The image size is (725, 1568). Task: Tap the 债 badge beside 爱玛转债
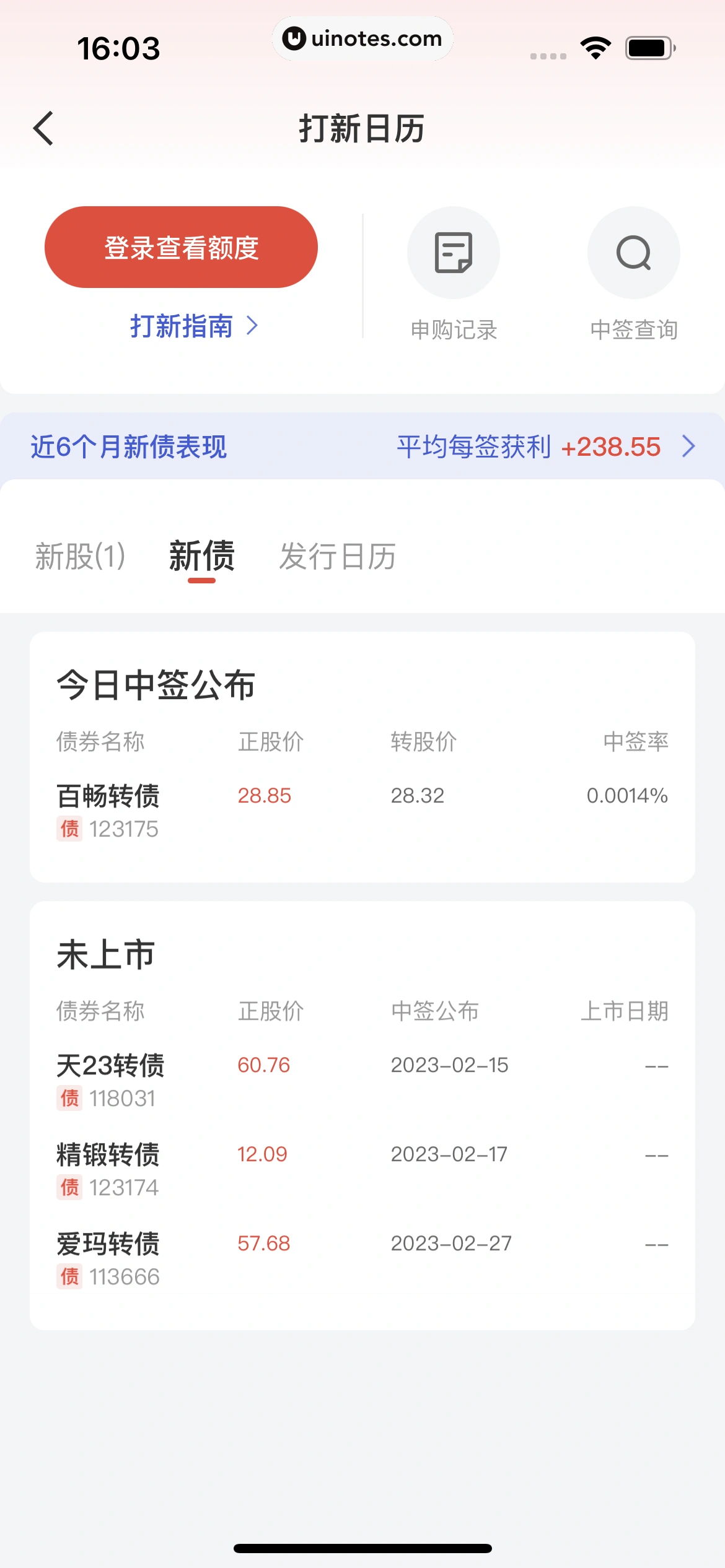coord(69,1276)
